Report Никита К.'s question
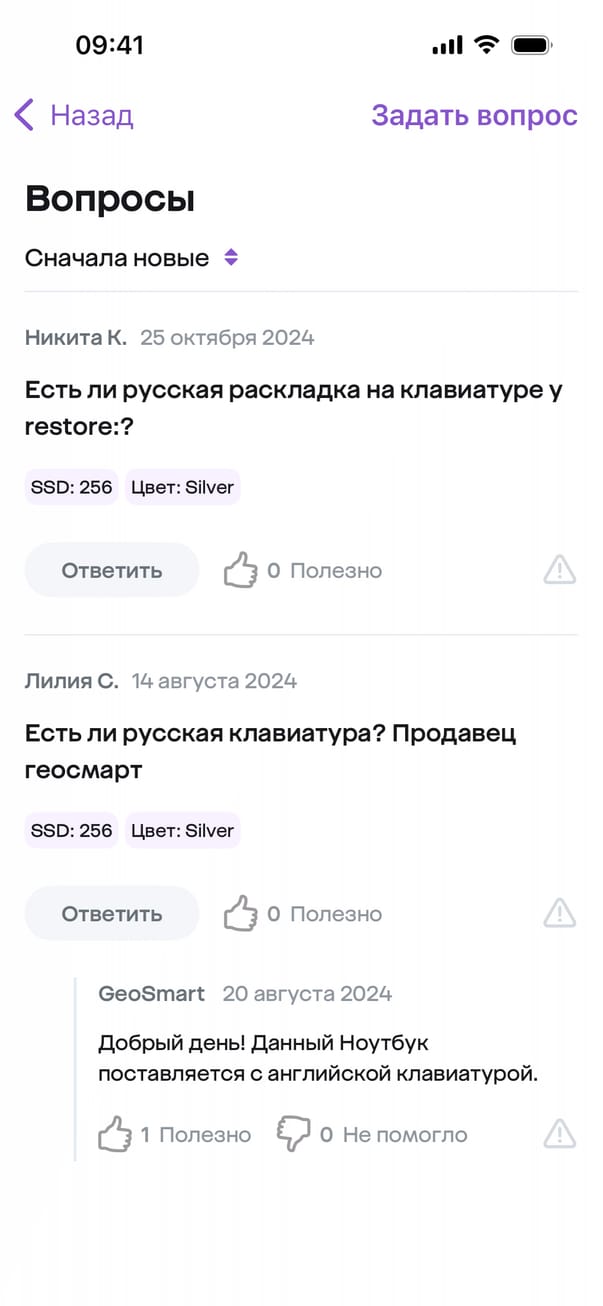This screenshot has width=603, height=1306. click(x=559, y=570)
